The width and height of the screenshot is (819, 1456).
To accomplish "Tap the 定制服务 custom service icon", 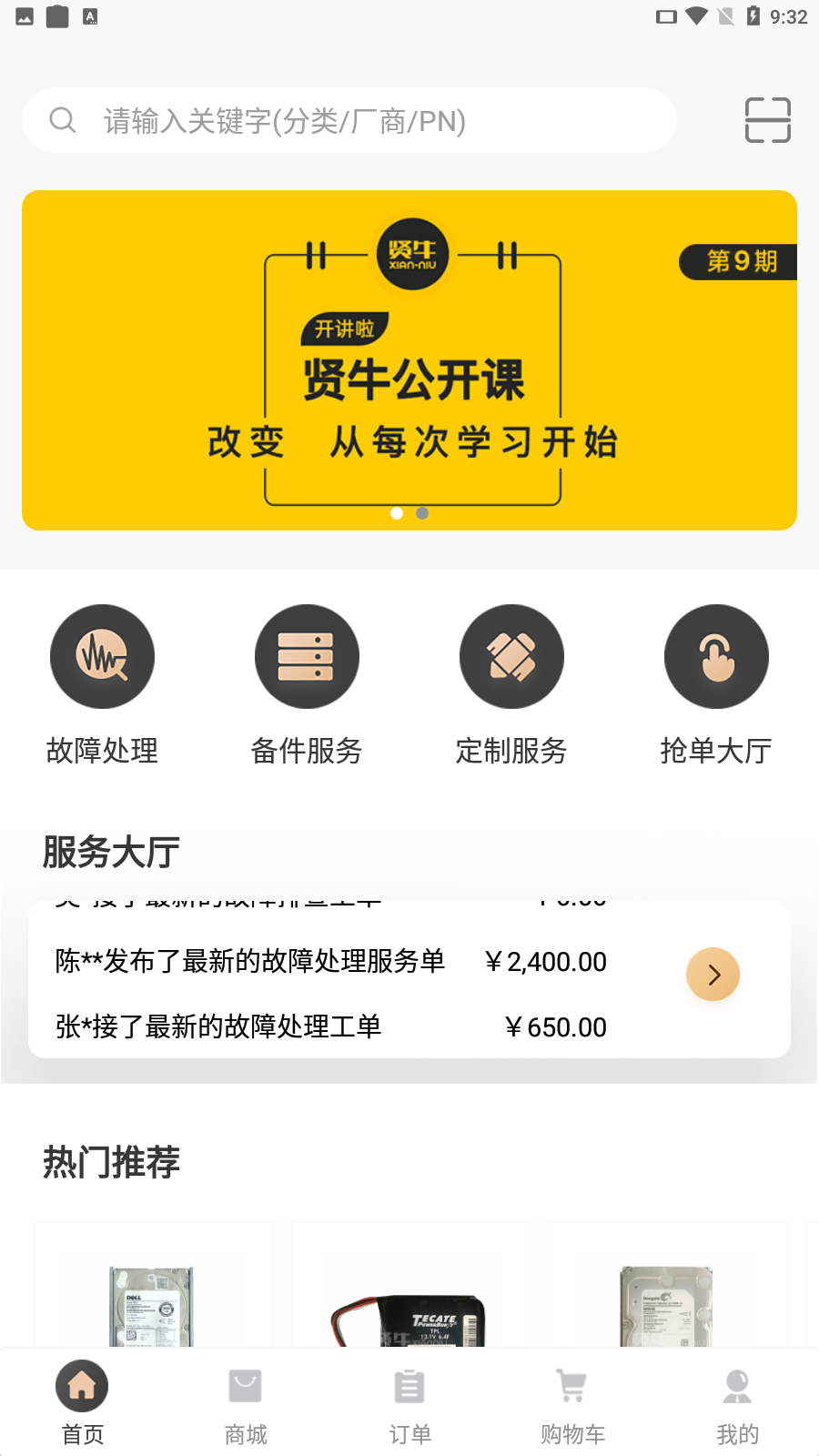I will coord(511,656).
